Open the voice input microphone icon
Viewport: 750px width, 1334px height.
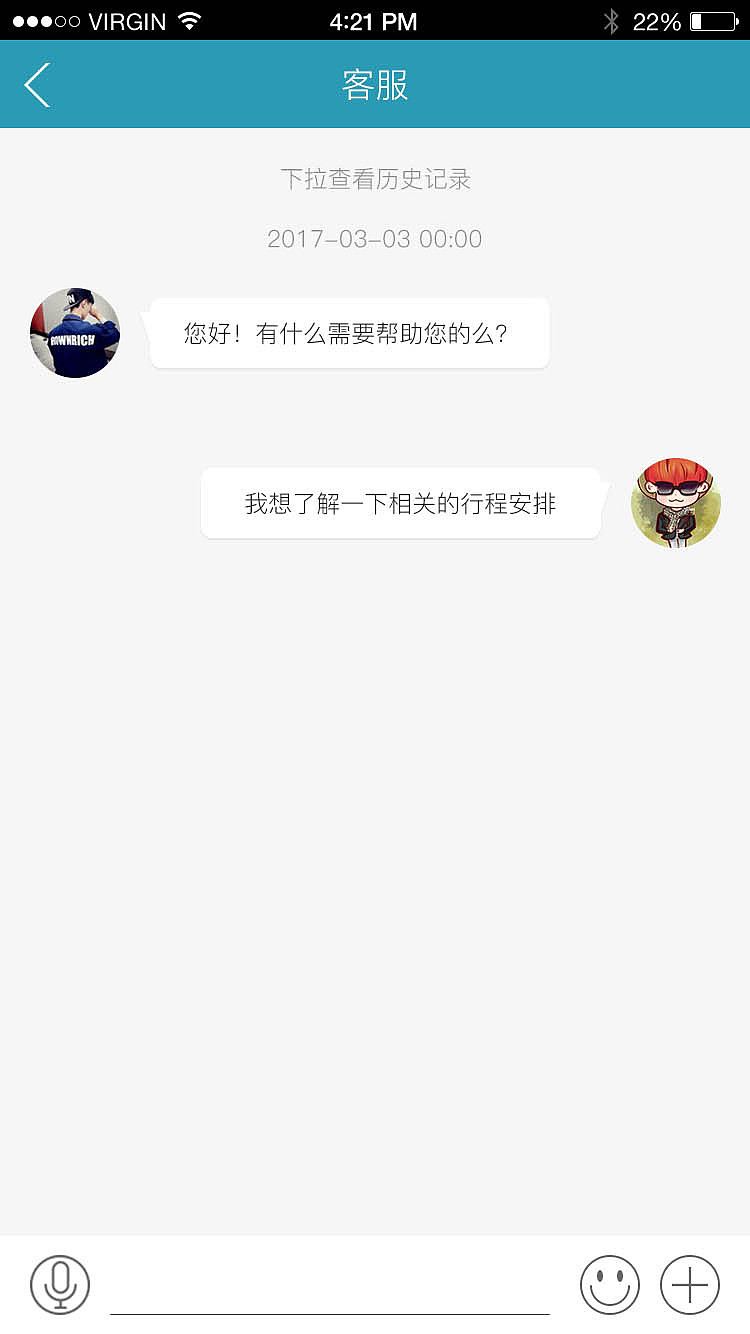coord(60,1284)
